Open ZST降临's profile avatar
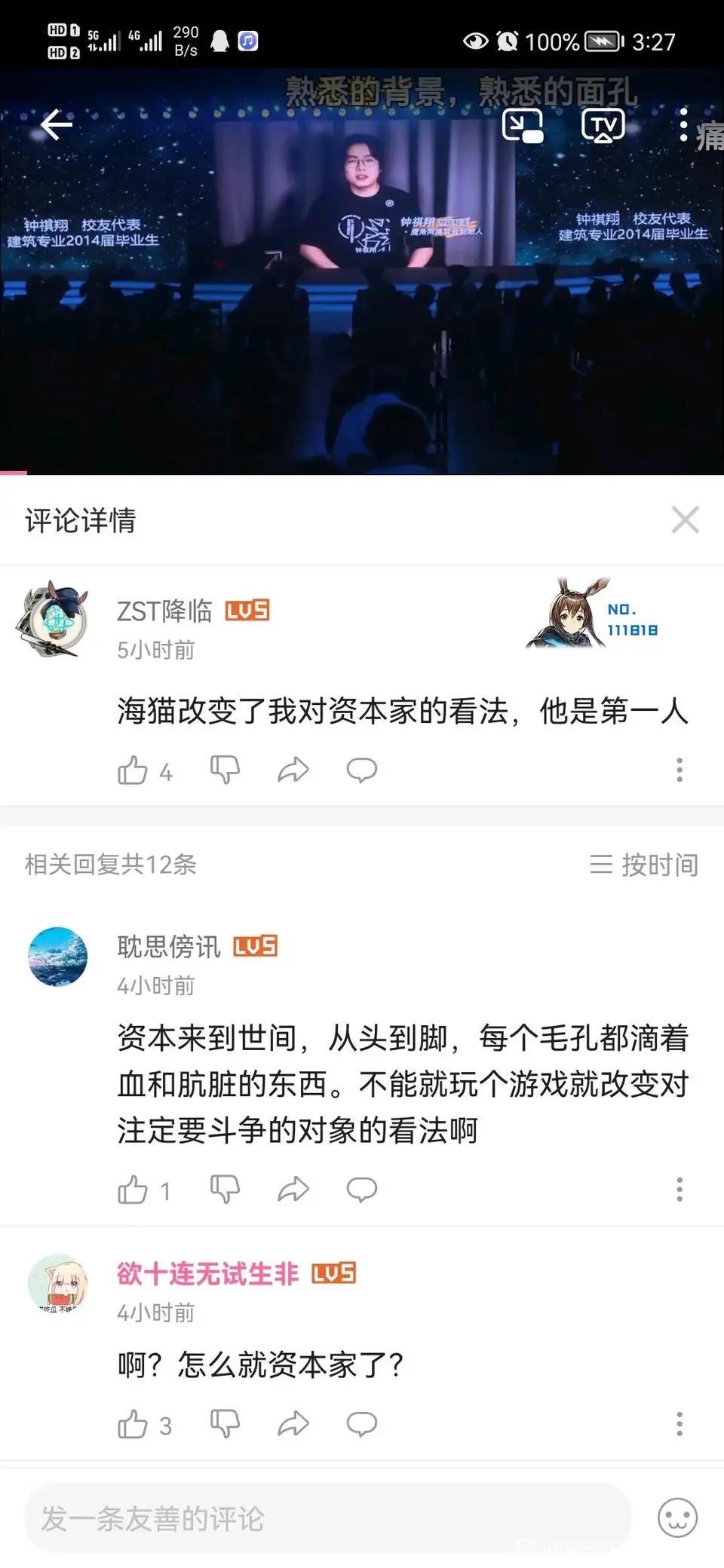This screenshot has width=724, height=1568. point(53,620)
